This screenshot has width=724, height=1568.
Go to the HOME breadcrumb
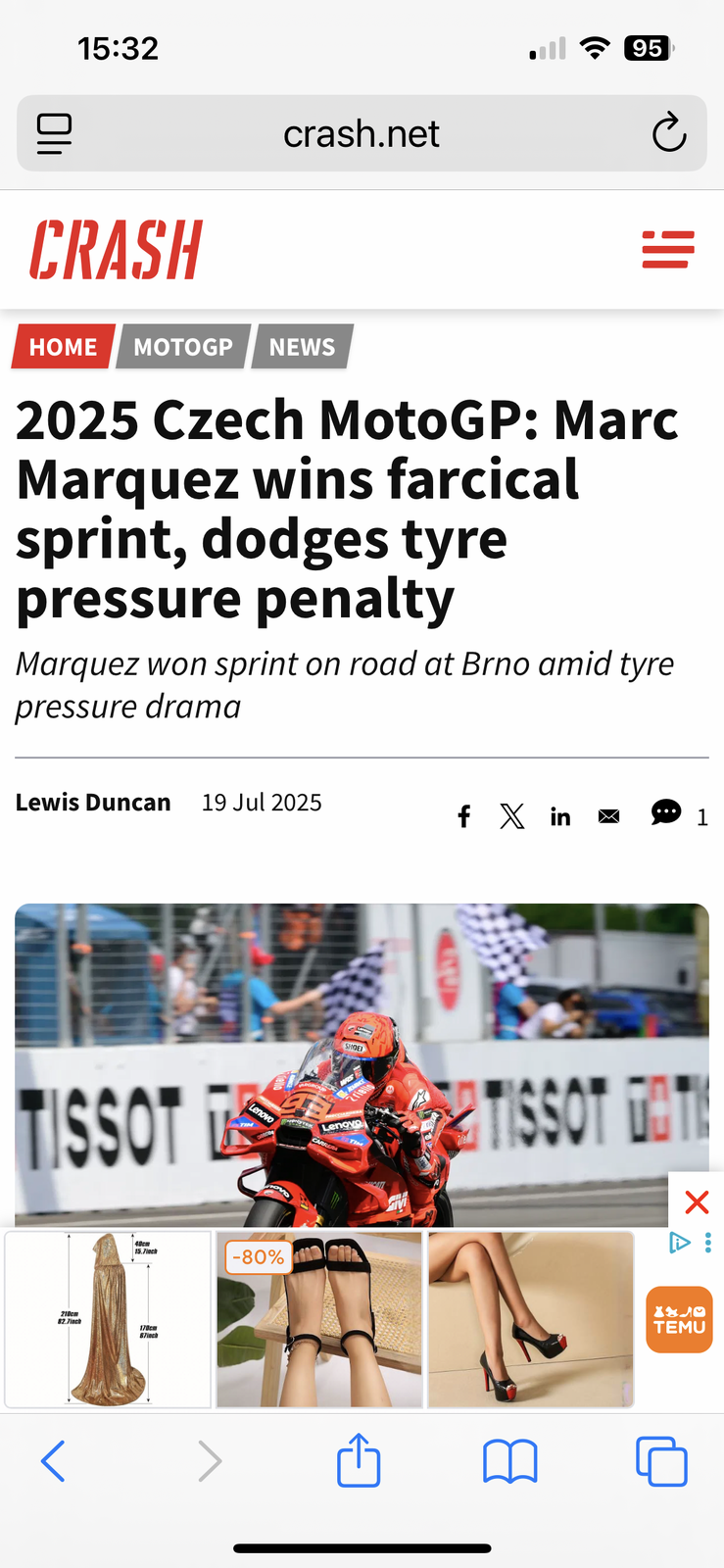pos(63,347)
